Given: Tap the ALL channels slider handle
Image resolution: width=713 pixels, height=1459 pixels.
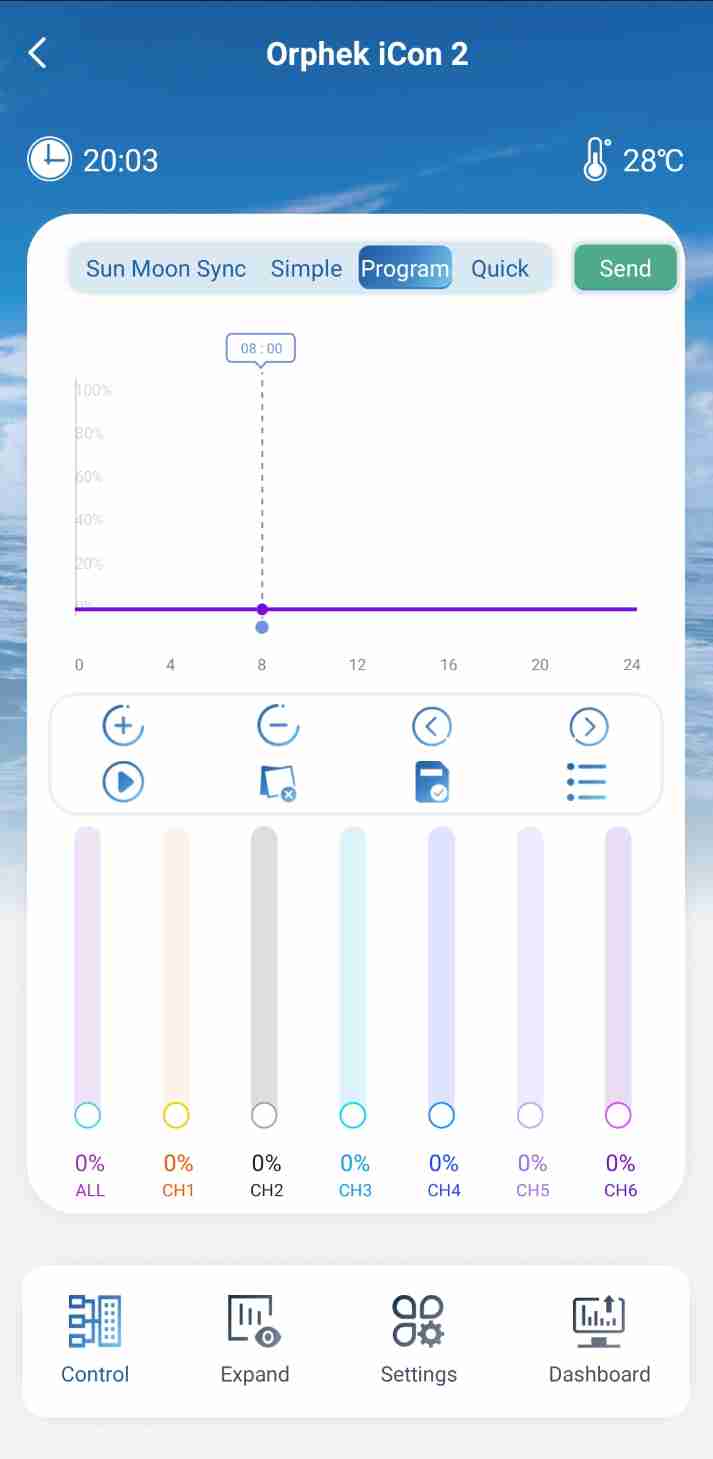Looking at the screenshot, I should pos(88,1115).
